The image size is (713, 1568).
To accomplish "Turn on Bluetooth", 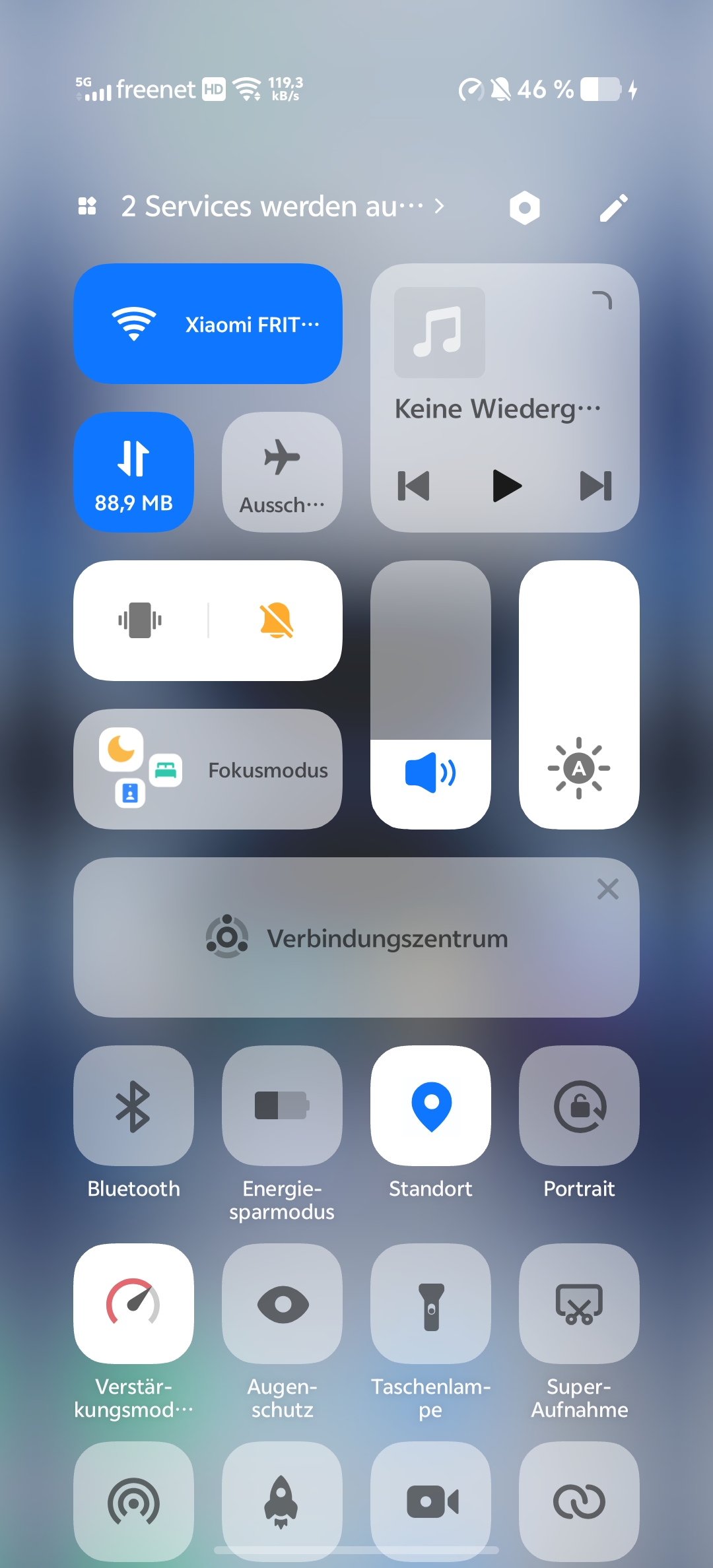I will 133,1106.
